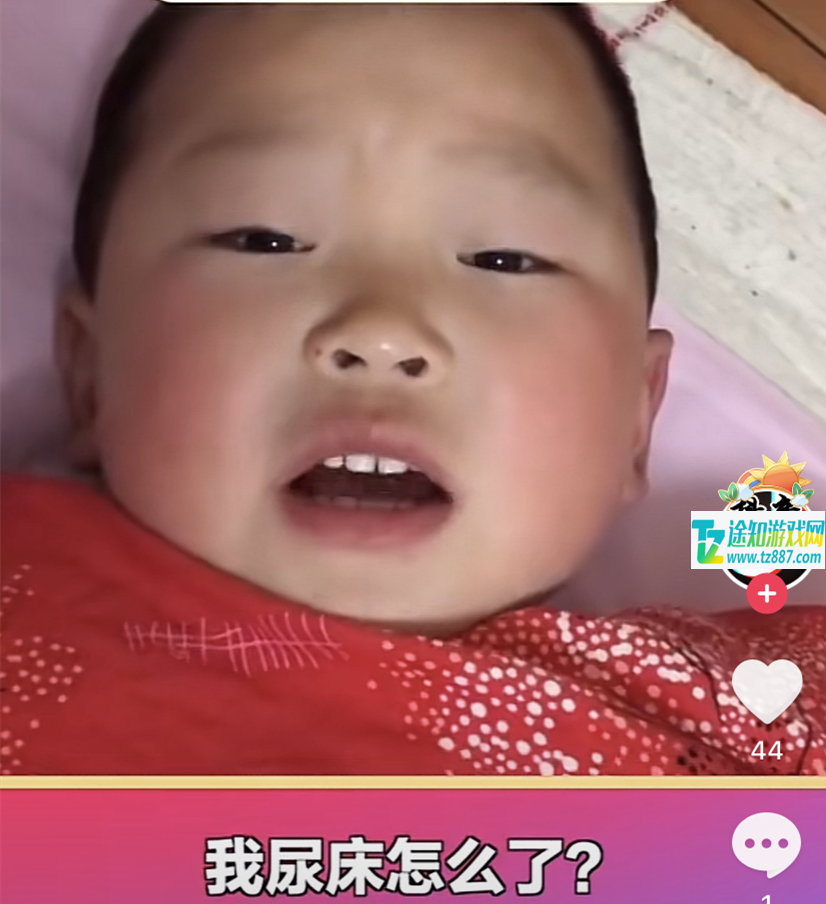826x904 pixels.
Task: Open the comments bubble
Action: click(x=767, y=844)
